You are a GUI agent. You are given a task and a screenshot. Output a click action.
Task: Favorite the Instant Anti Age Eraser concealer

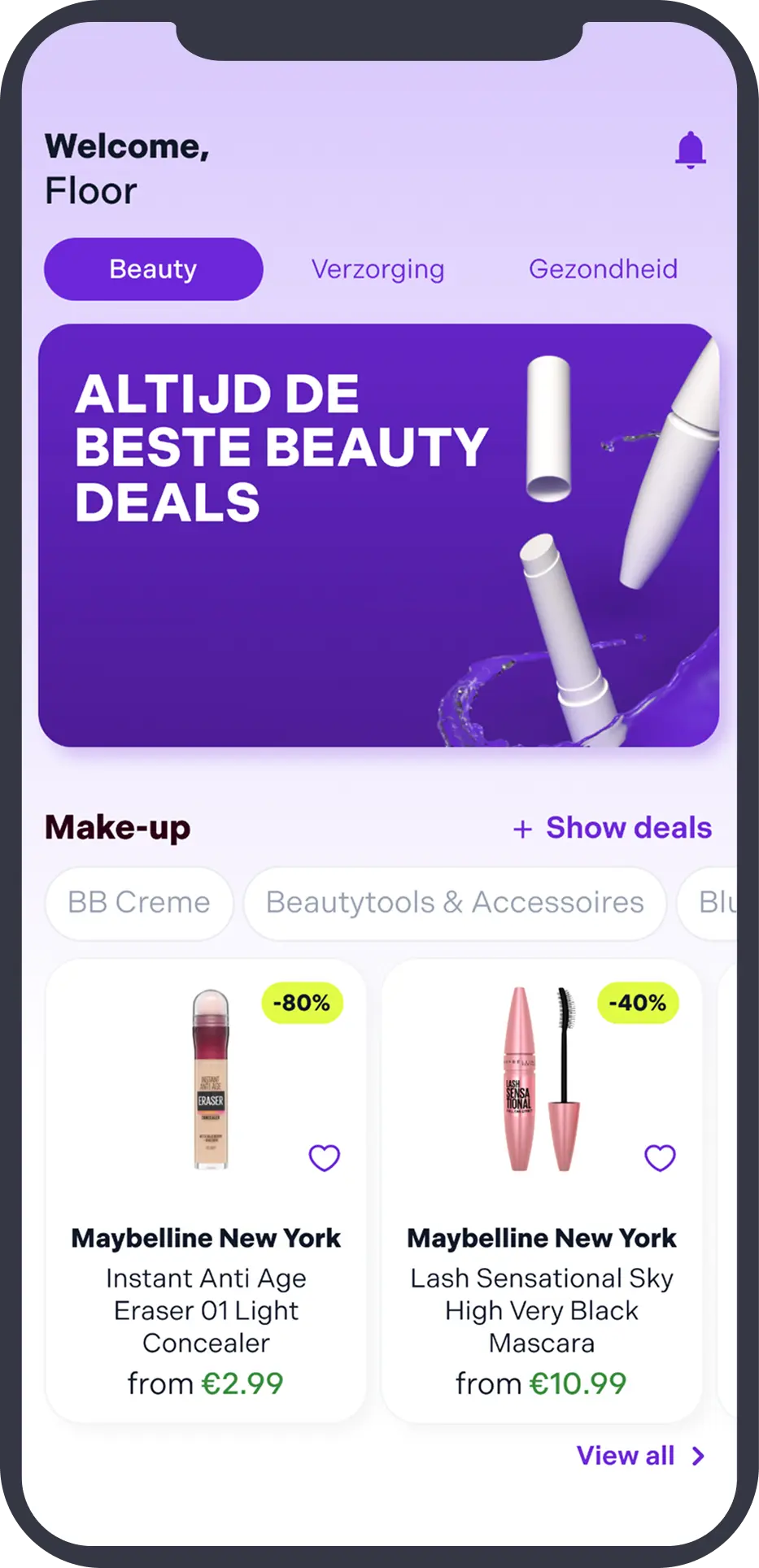[x=324, y=1157]
